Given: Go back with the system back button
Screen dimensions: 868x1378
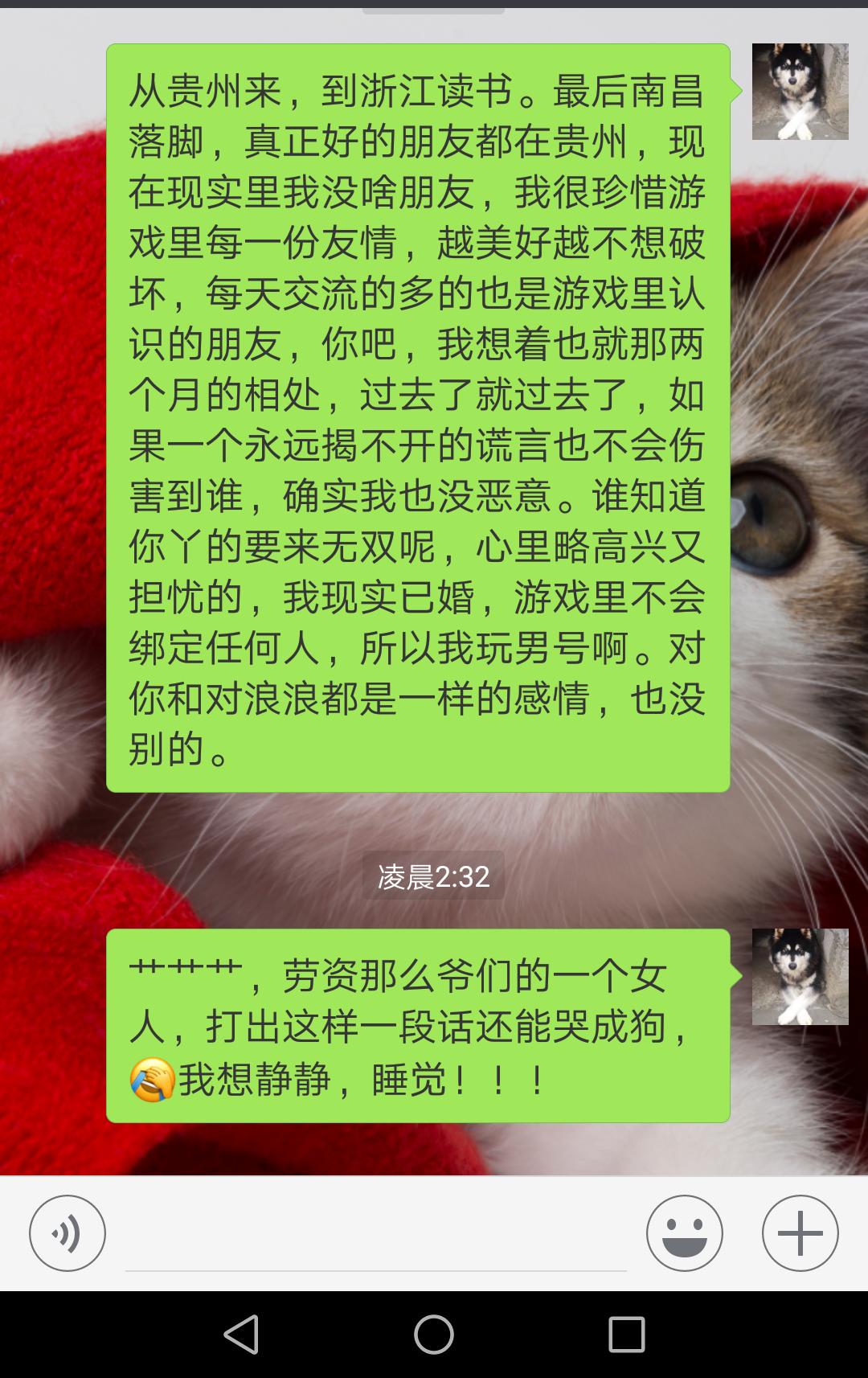Looking at the screenshot, I should pos(240,1335).
